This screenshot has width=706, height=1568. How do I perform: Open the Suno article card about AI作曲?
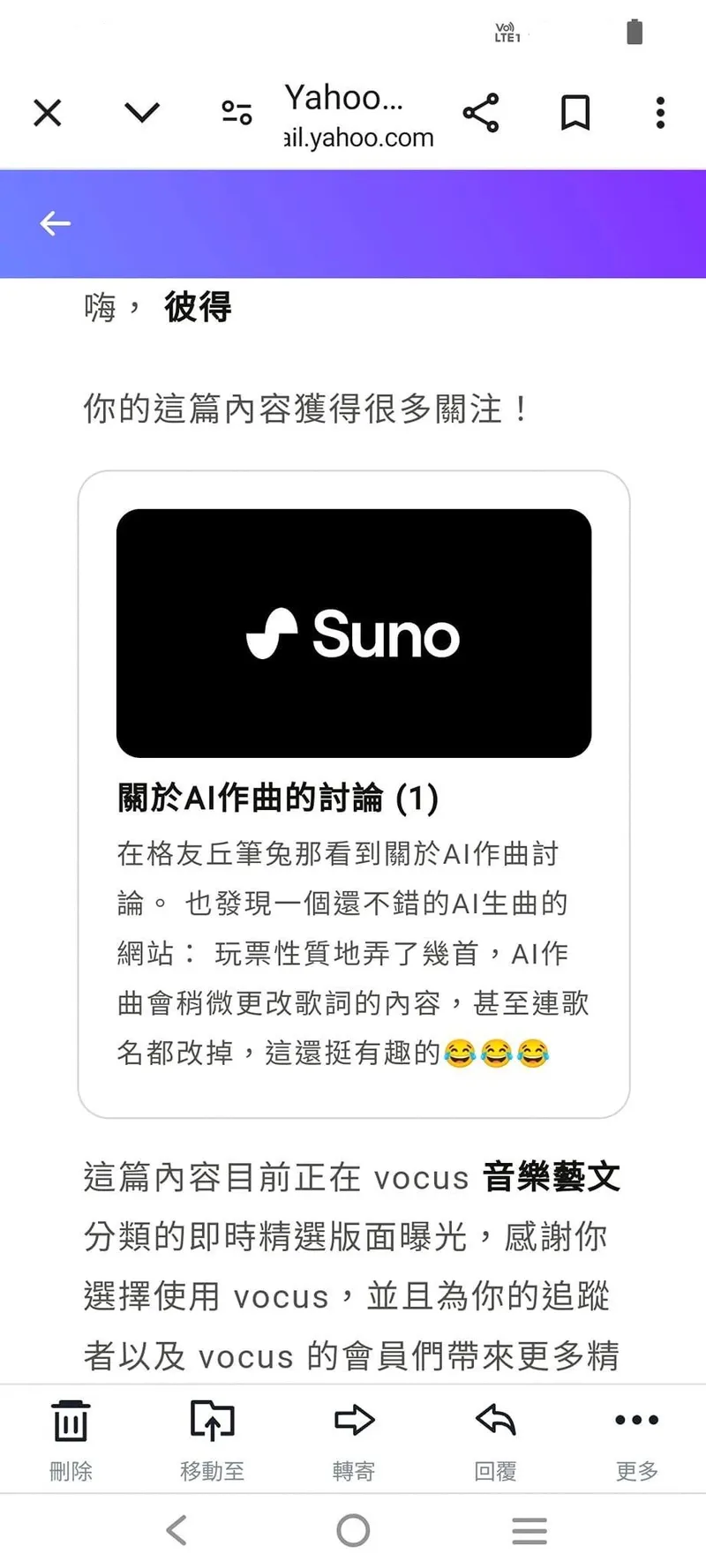(354, 793)
